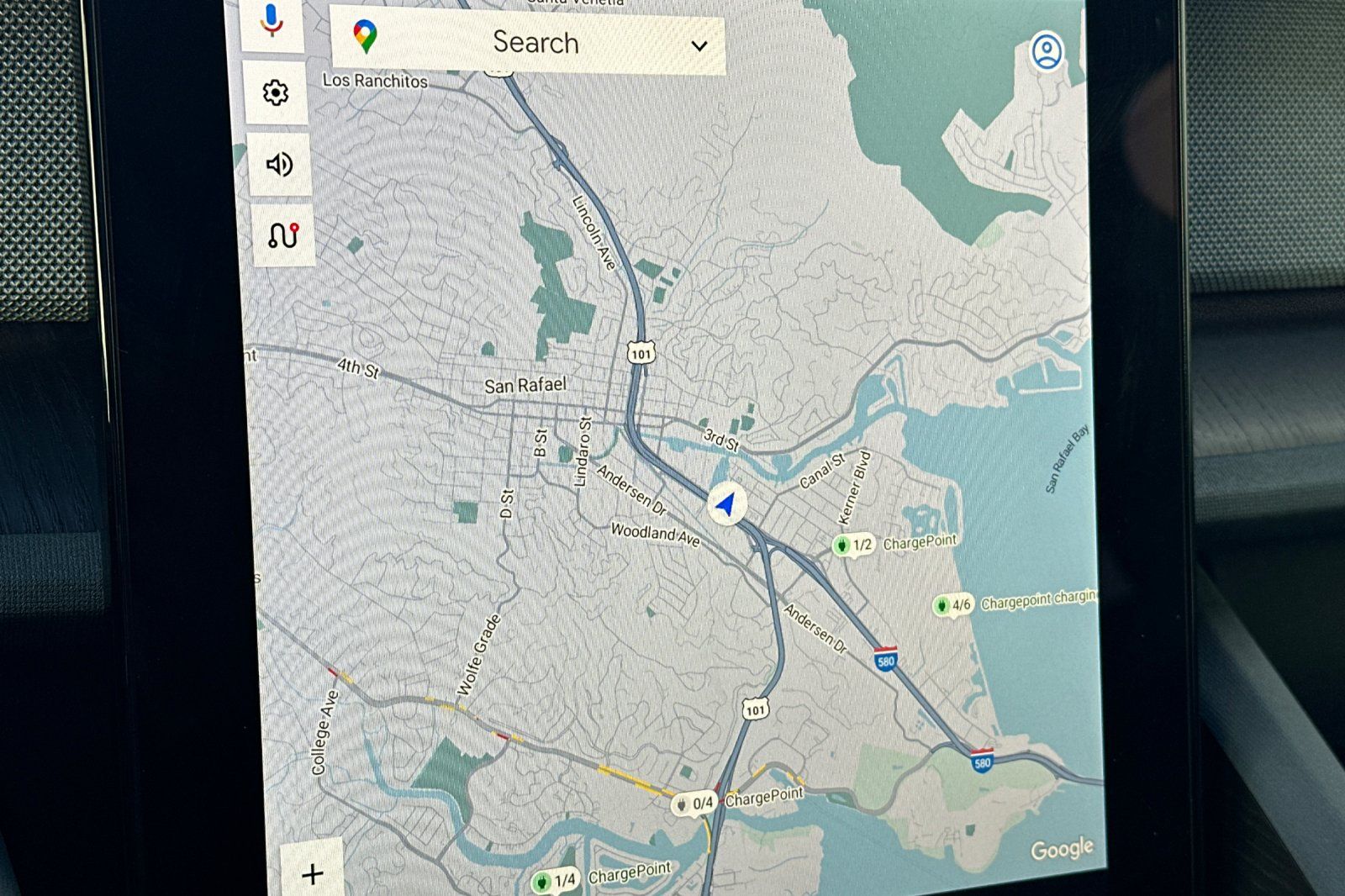Image resolution: width=1345 pixels, height=896 pixels.
Task: Zoom in with the plus button
Action: 312,874
